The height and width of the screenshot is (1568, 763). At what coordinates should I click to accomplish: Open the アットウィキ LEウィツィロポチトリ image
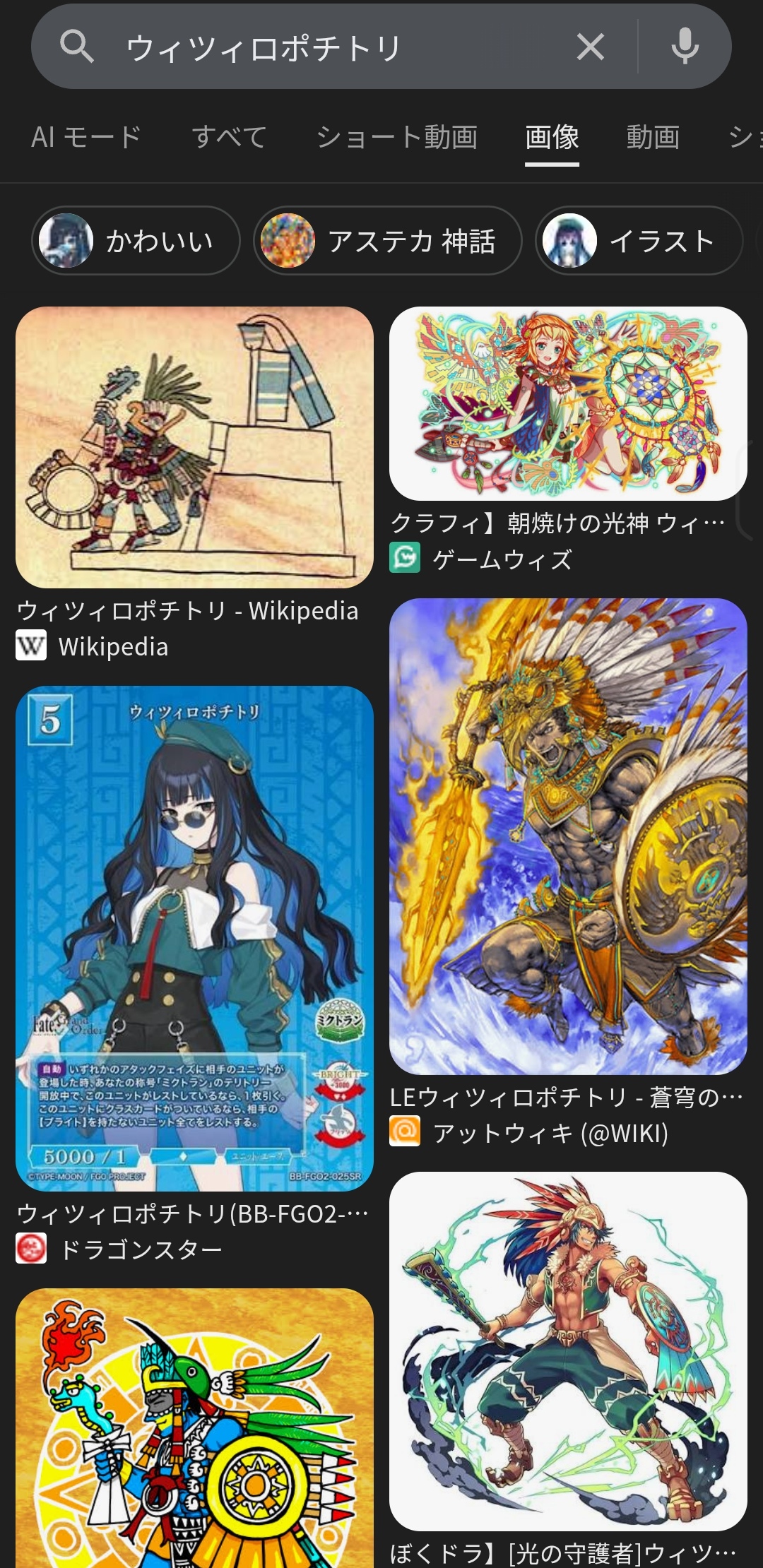tap(568, 836)
